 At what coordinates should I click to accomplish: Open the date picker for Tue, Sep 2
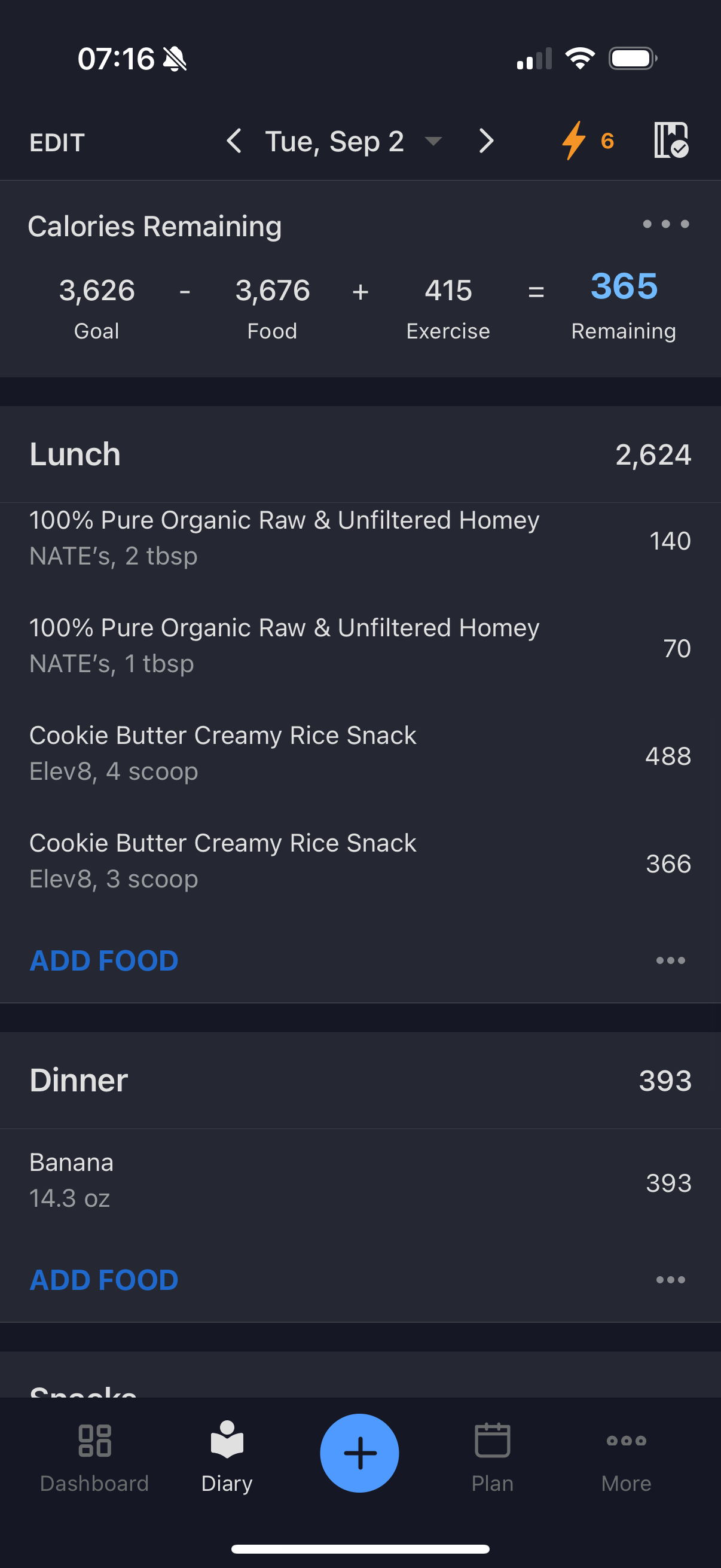(x=353, y=141)
